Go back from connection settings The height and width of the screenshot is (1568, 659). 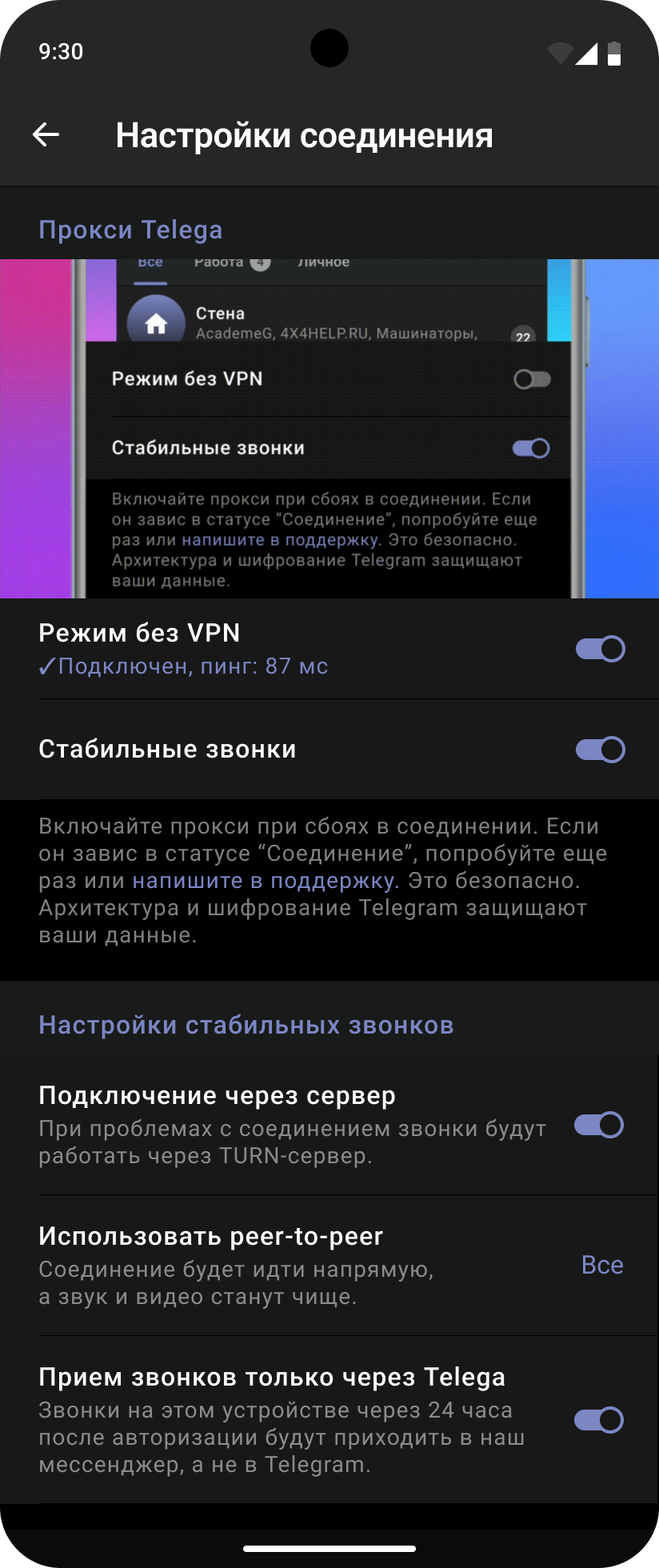tap(46, 135)
